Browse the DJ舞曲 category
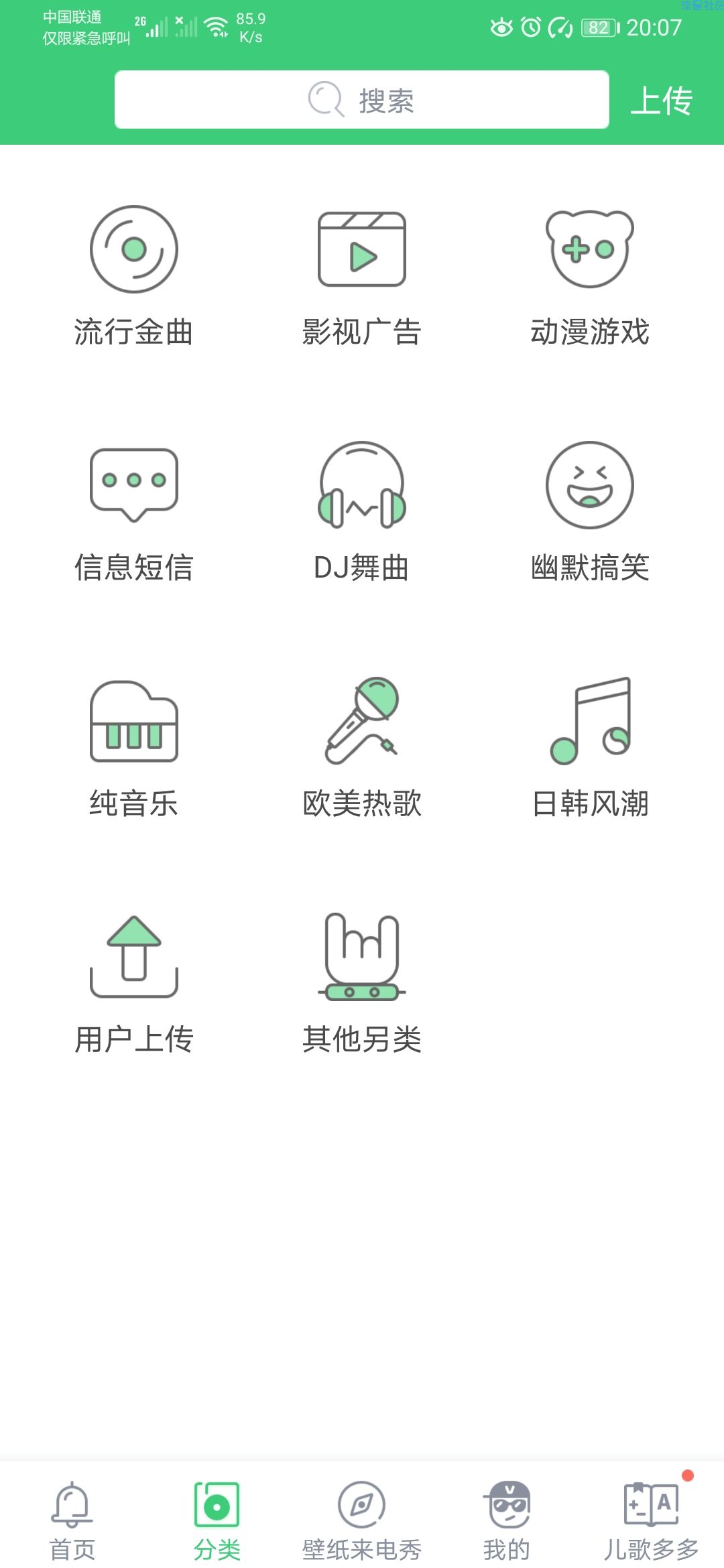 point(362,512)
